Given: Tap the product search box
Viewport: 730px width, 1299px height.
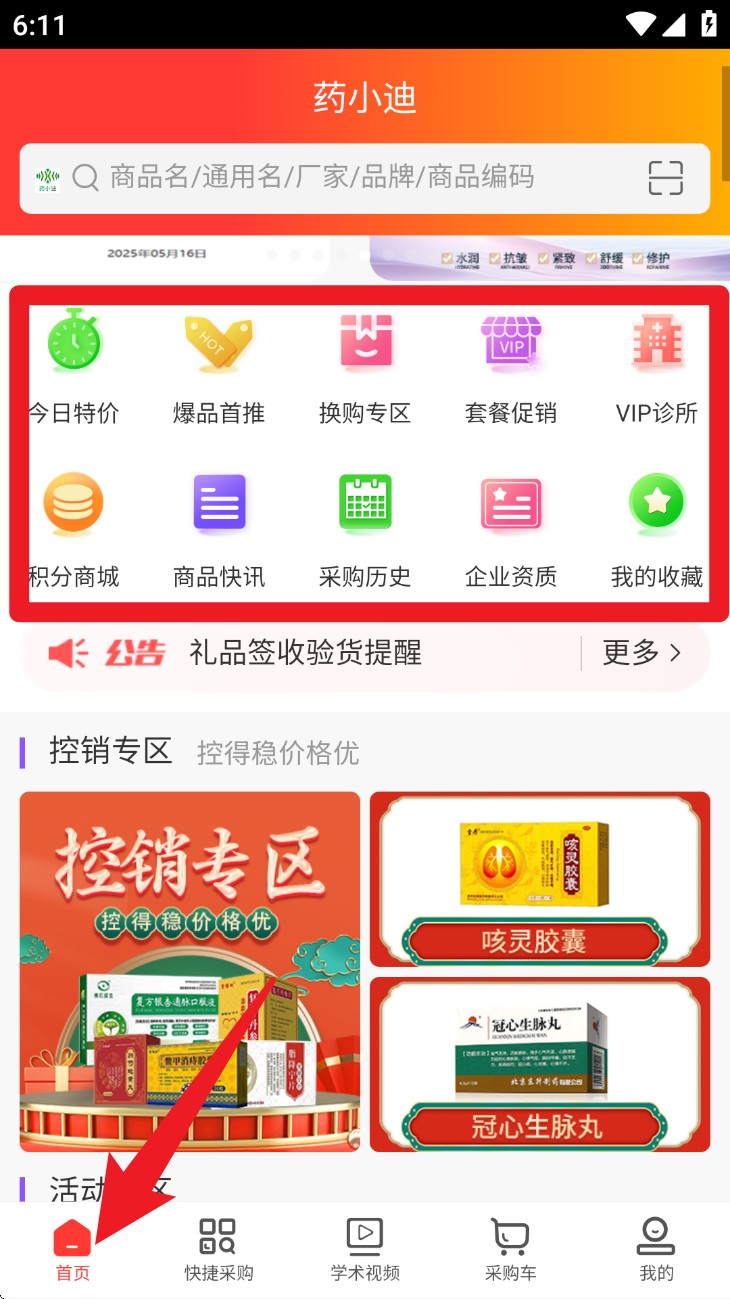Looking at the screenshot, I should tap(340, 178).
